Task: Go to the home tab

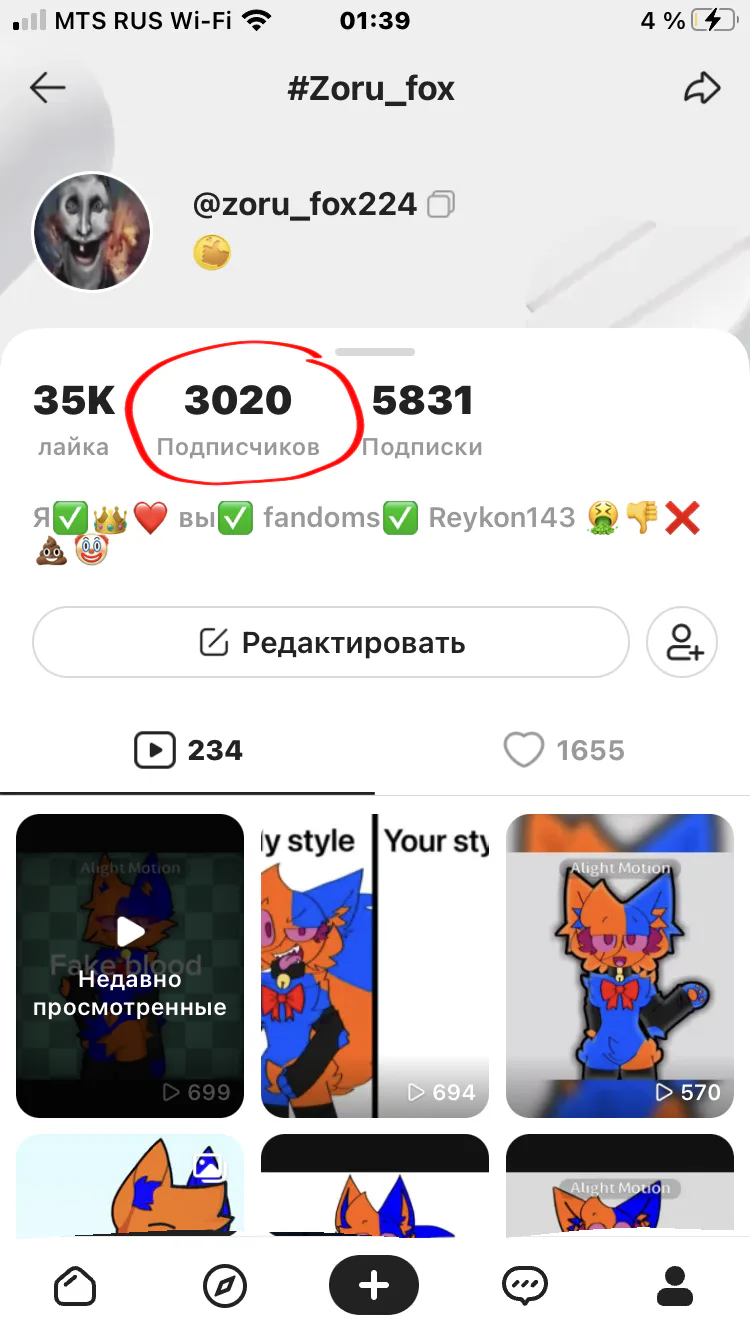Action: [75, 1286]
